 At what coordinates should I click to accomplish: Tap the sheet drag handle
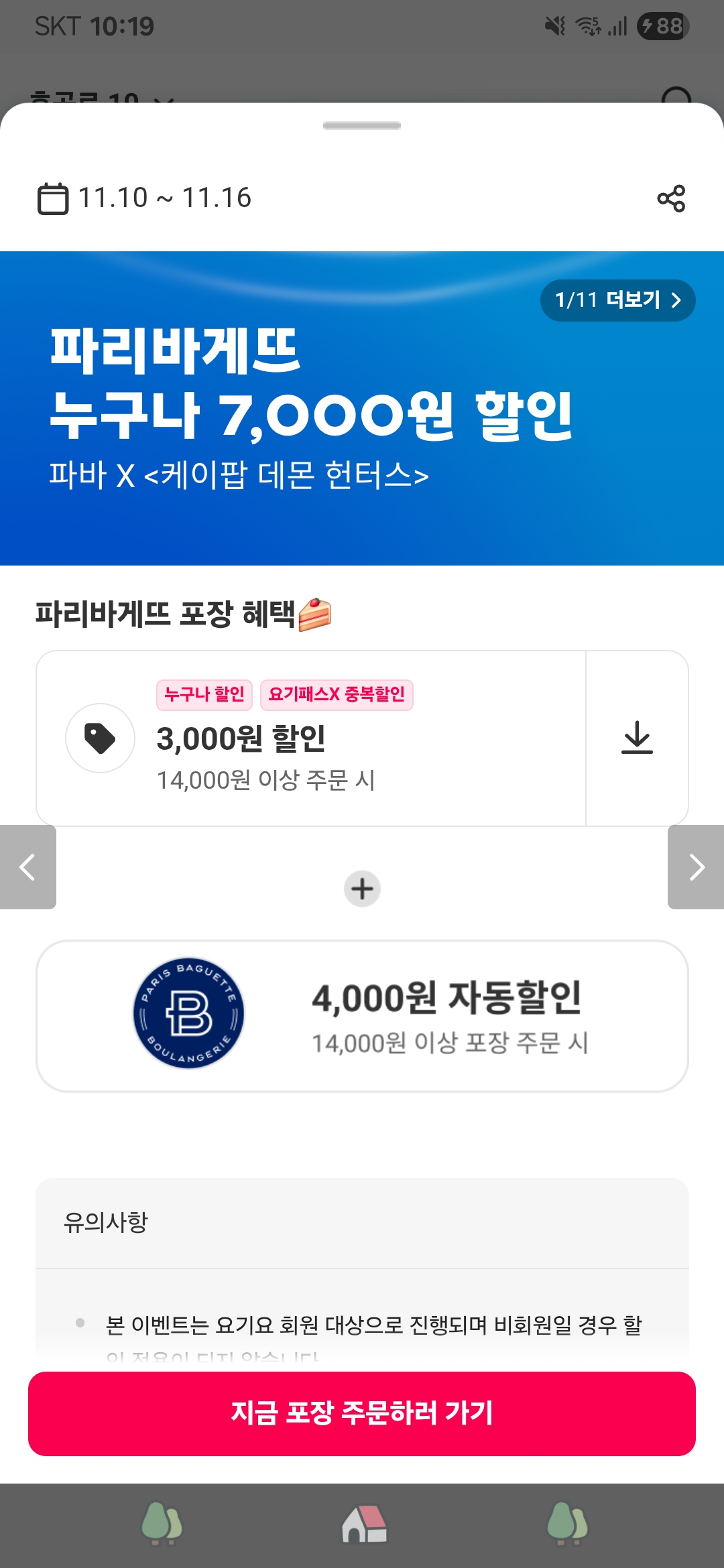point(362,125)
